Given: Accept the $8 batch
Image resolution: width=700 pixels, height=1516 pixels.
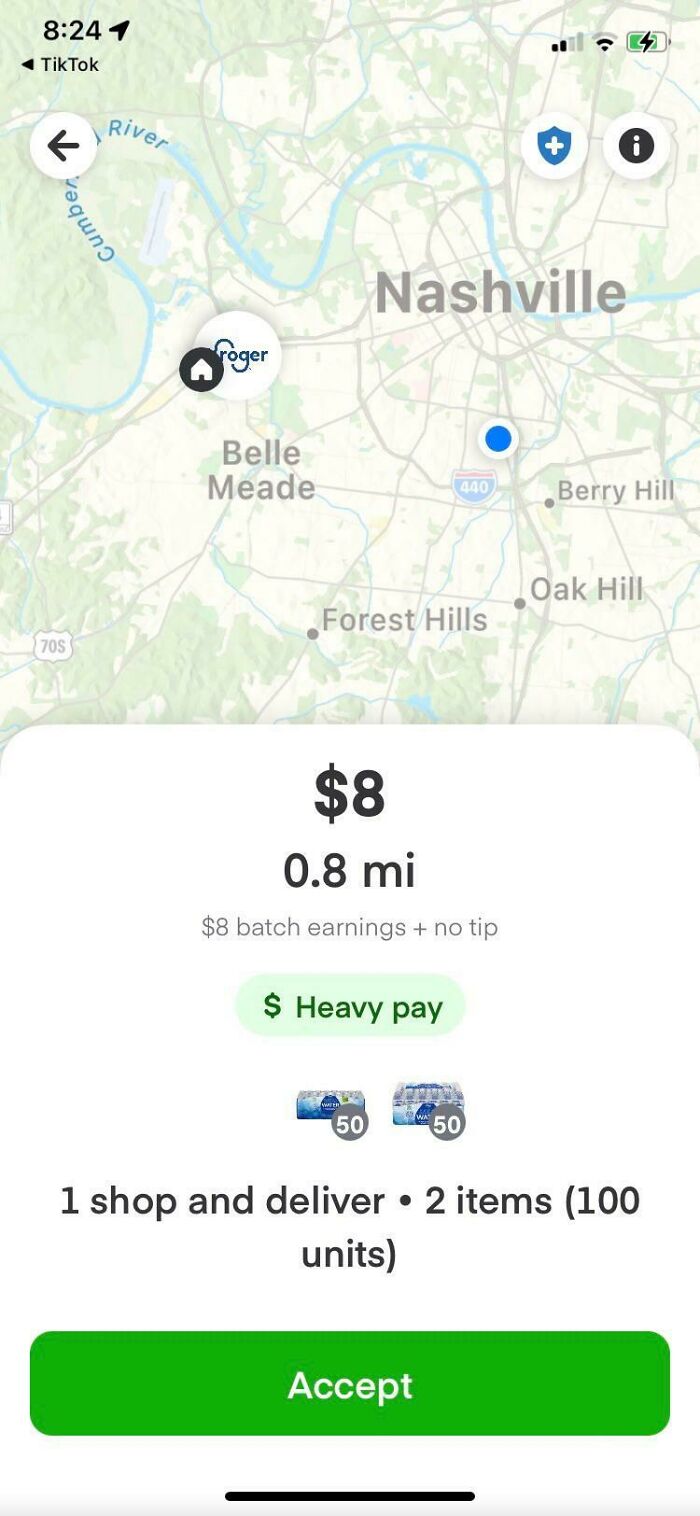Looking at the screenshot, I should click(x=350, y=1384).
